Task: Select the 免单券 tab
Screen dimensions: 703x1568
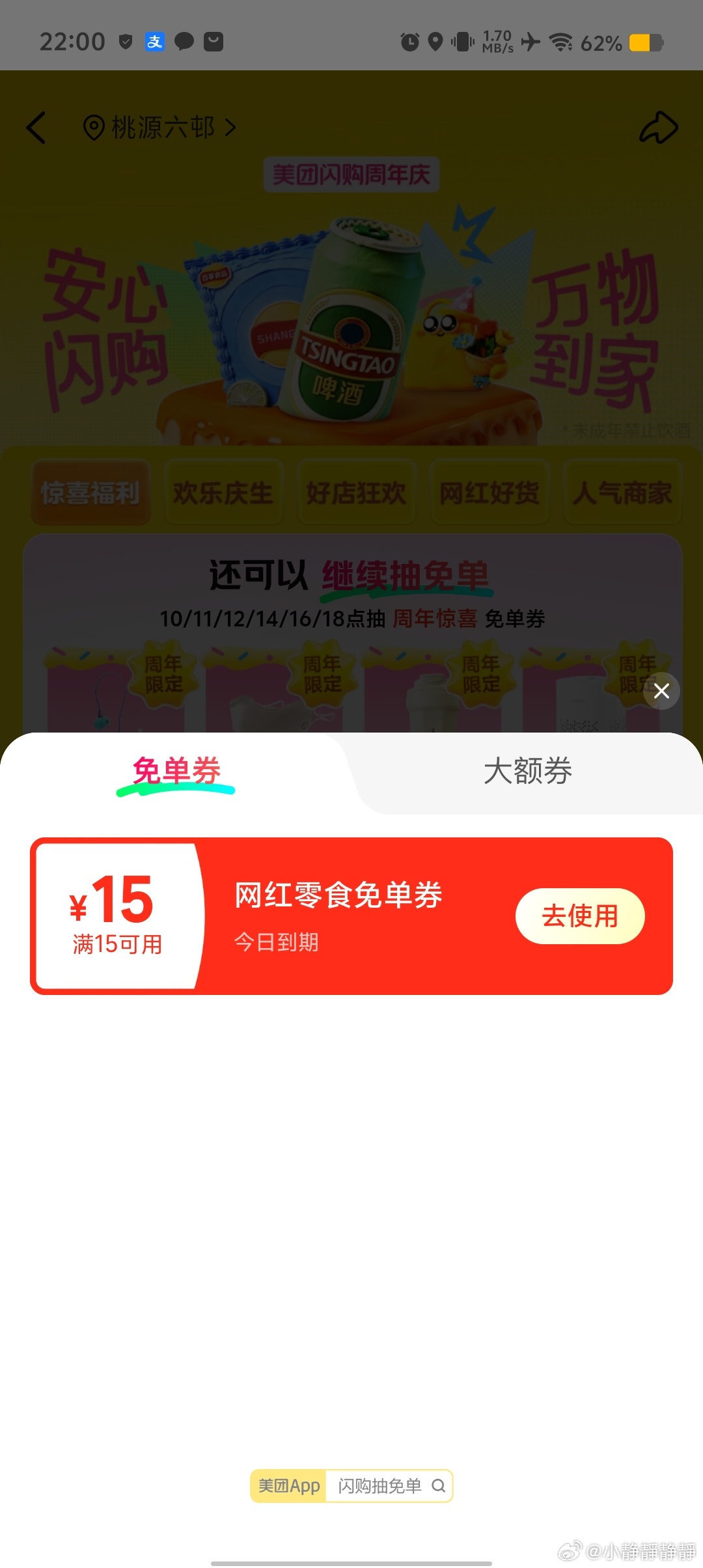Action: click(x=176, y=772)
